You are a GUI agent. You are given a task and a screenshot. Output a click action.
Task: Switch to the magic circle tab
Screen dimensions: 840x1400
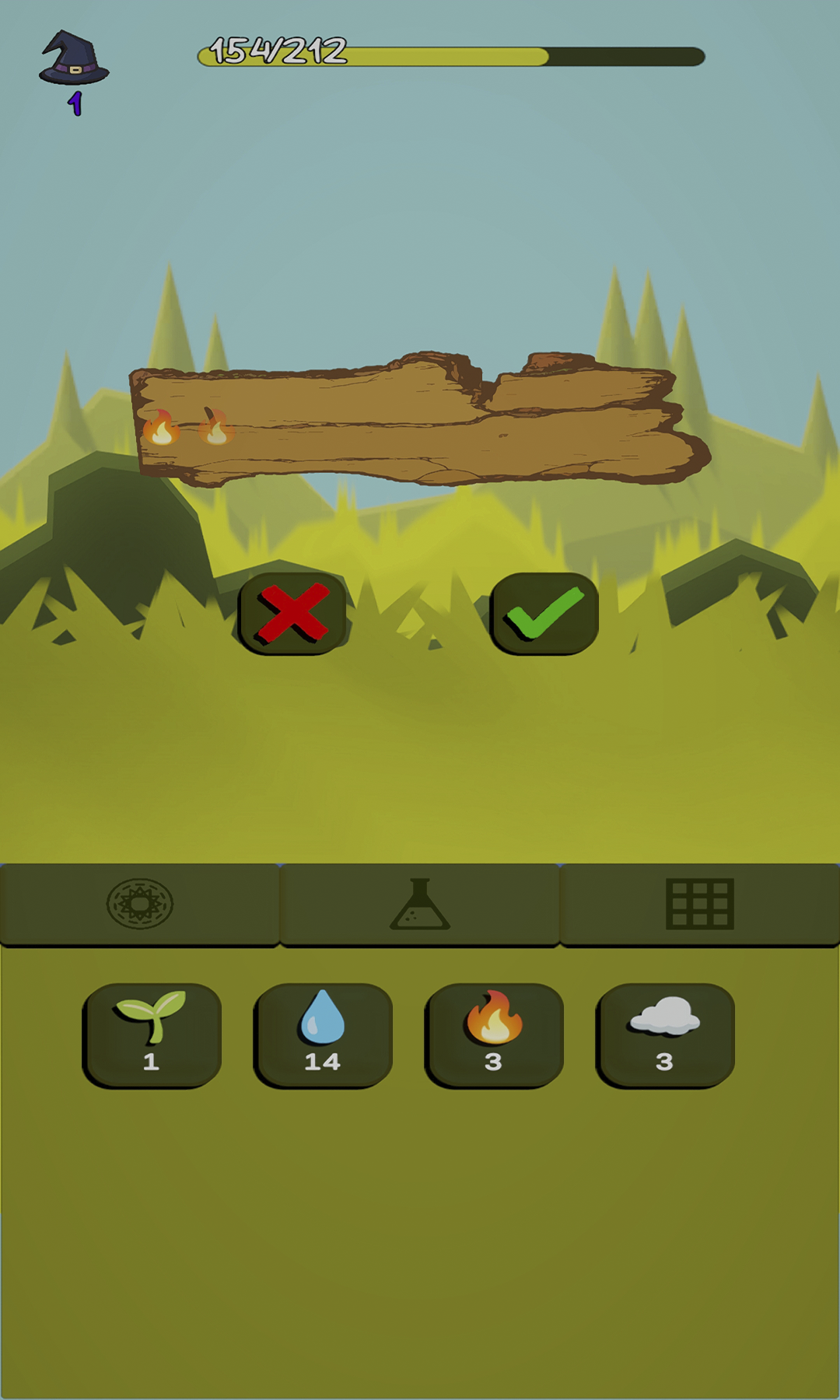tap(140, 905)
